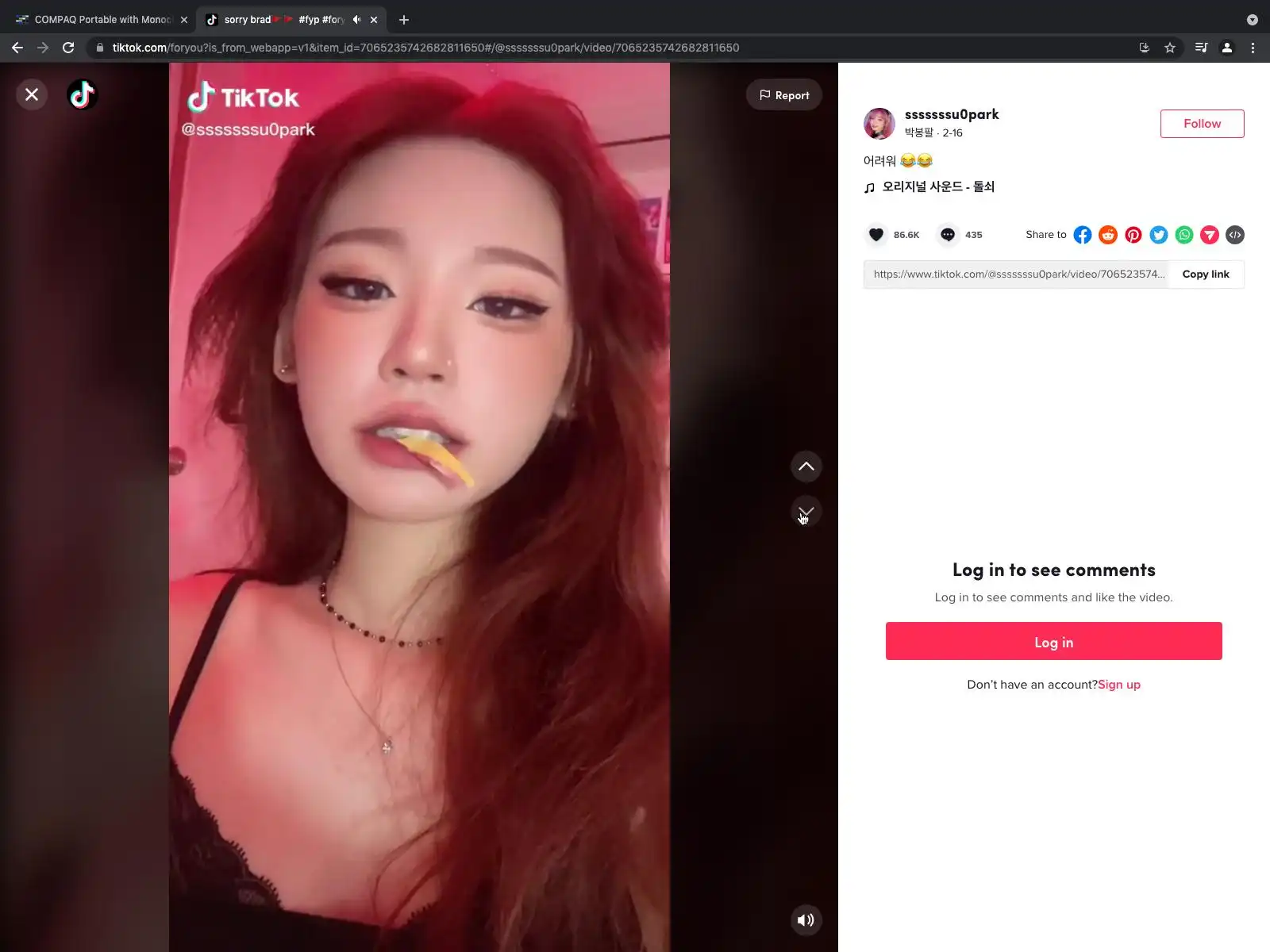Mute the video sound

click(x=806, y=920)
